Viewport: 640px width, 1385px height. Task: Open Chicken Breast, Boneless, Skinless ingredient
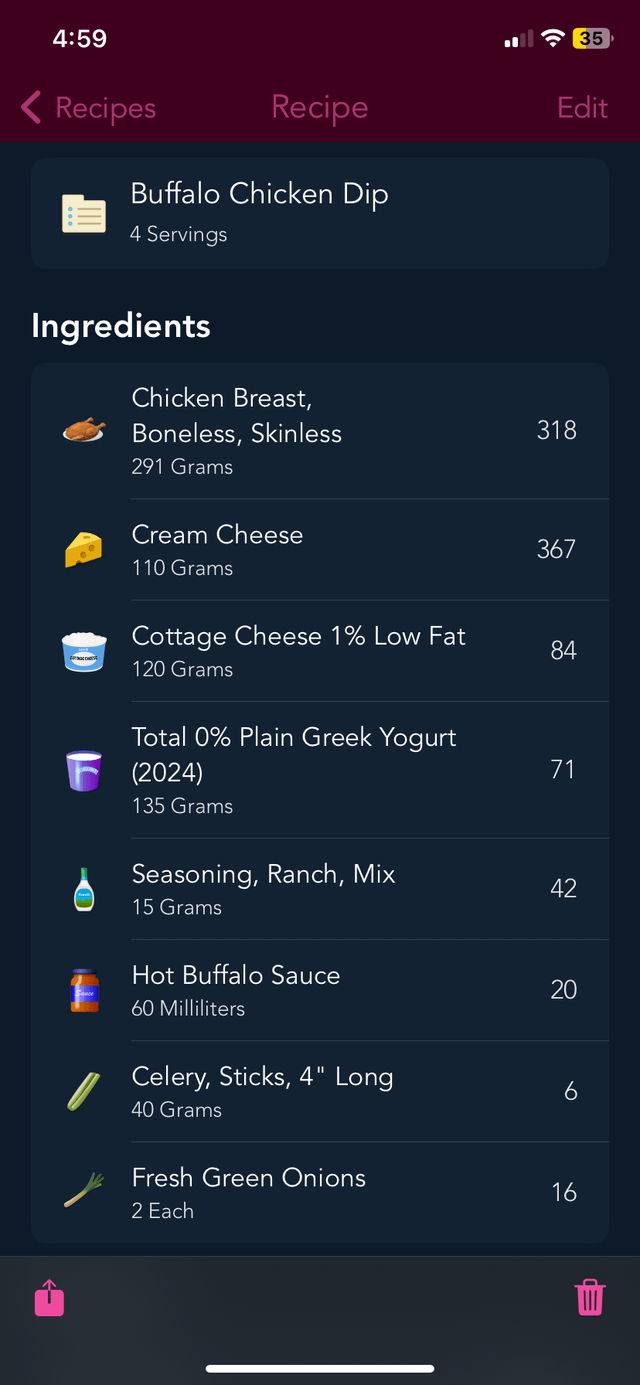[320, 431]
